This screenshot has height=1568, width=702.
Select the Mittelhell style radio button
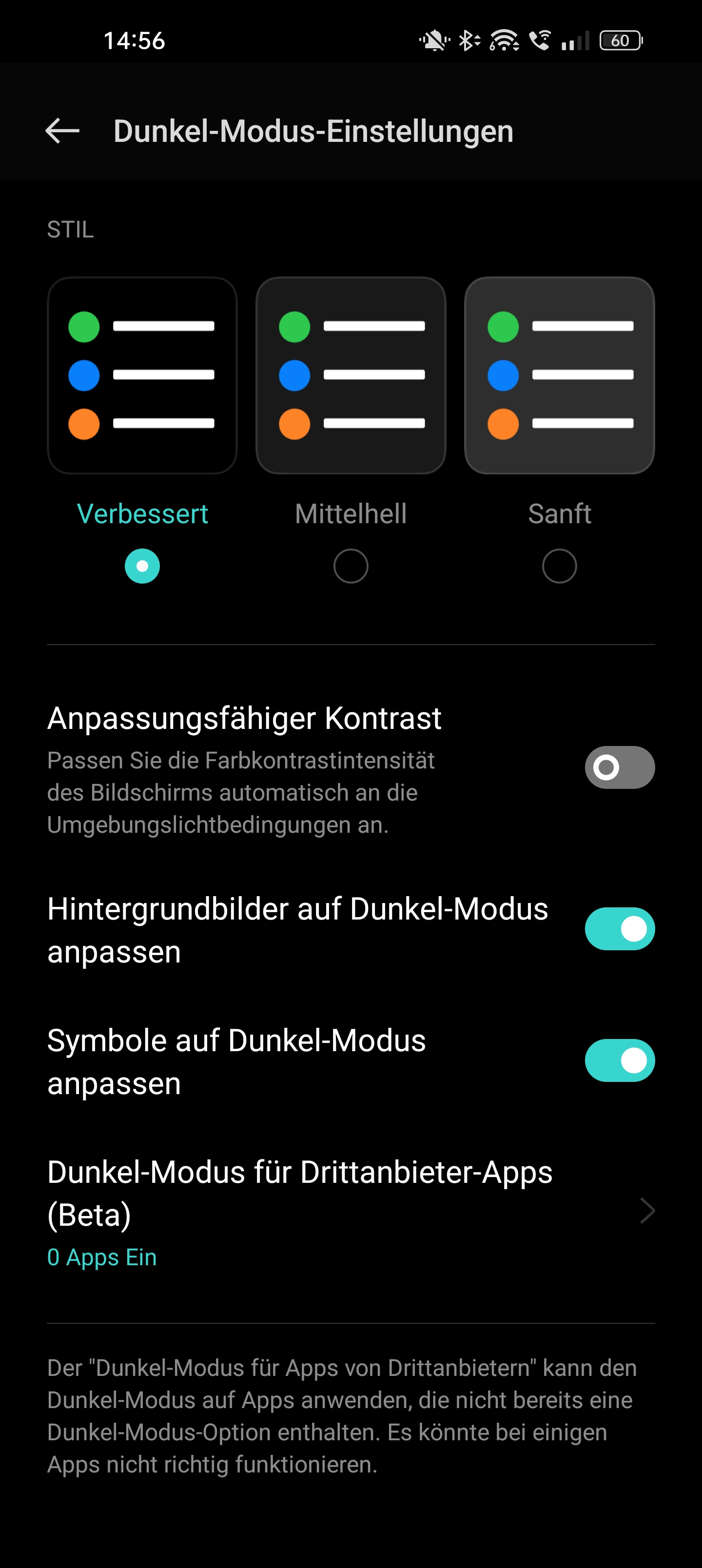pyautogui.click(x=351, y=566)
